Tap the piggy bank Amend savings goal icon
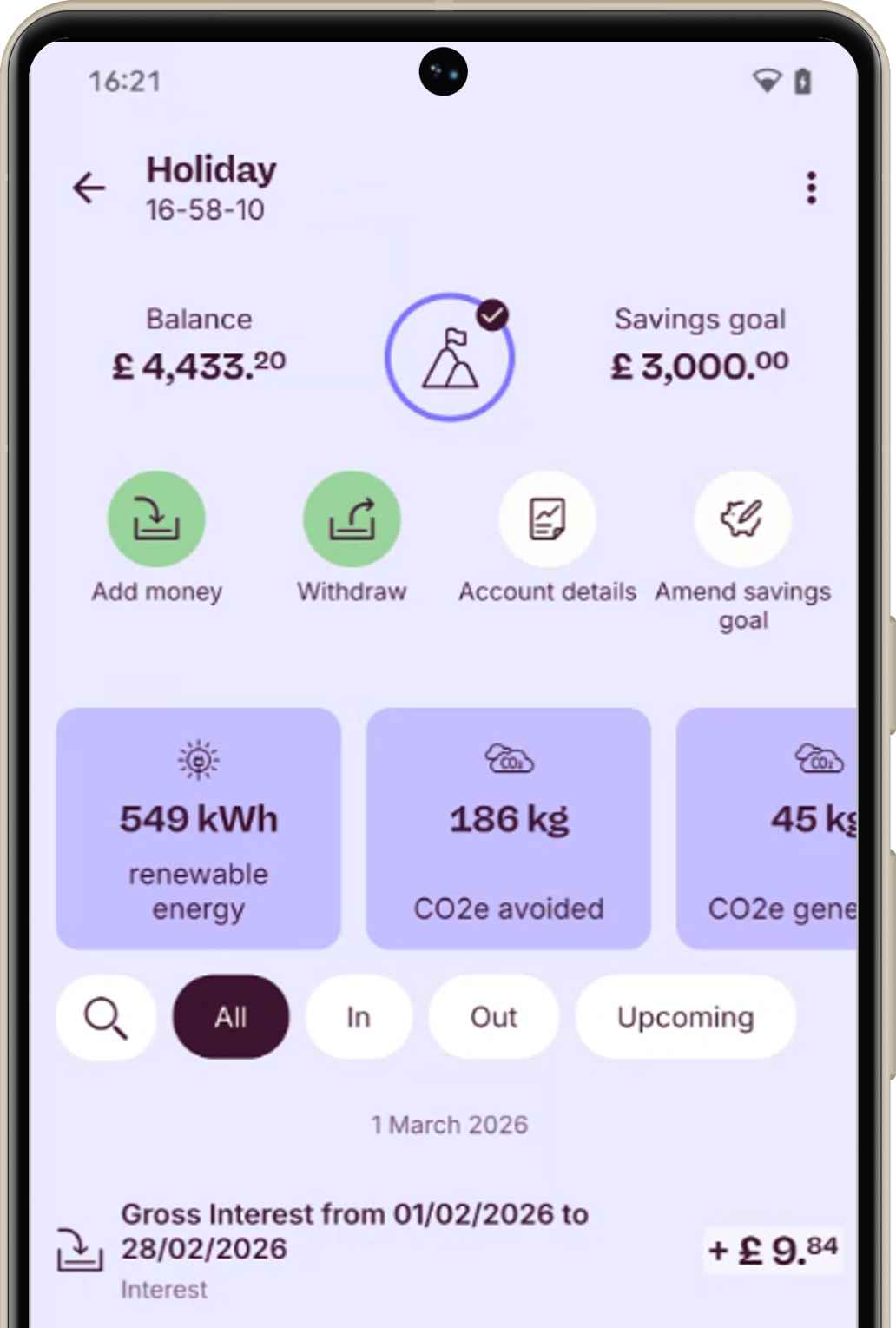Viewport: 896px width, 1328px height. coord(742,518)
